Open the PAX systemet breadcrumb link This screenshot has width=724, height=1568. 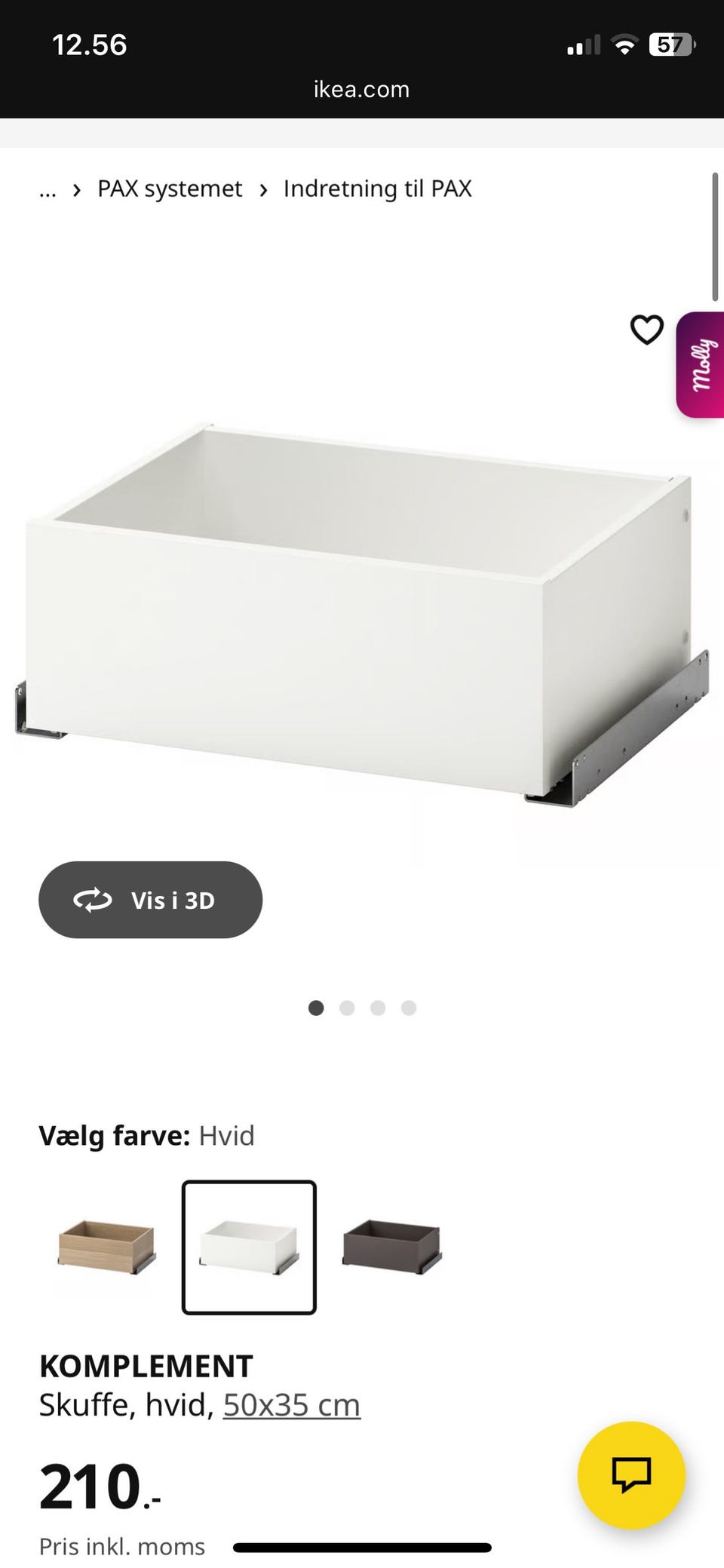tap(170, 189)
